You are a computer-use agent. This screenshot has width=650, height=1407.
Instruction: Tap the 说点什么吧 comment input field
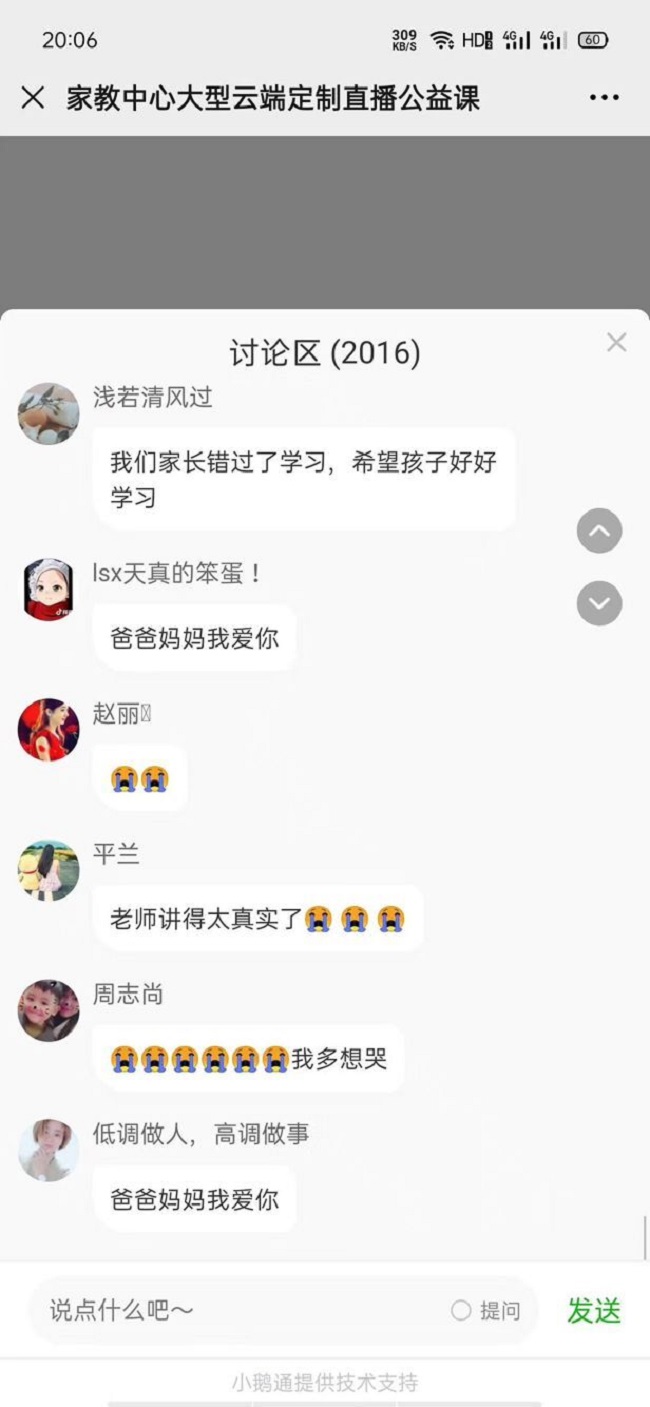[x=240, y=1310]
